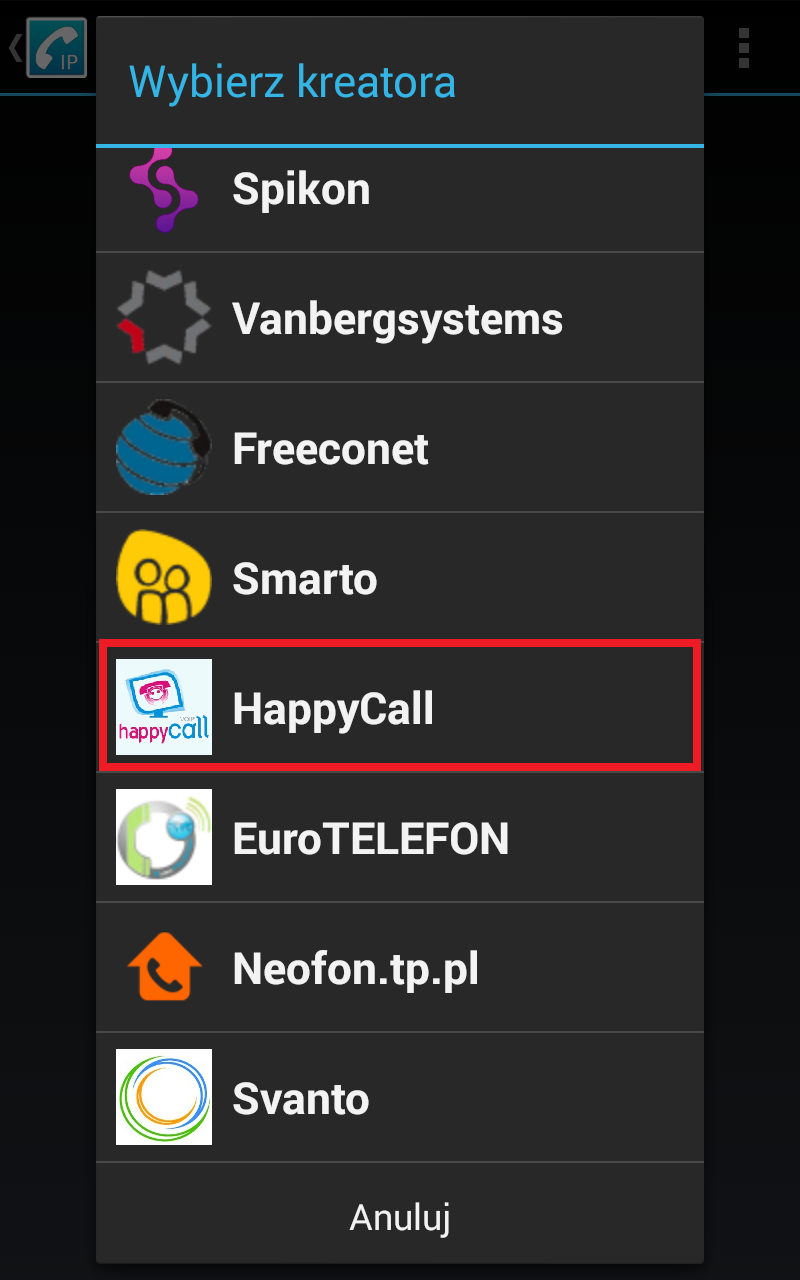Pick the Freeconet provider
Viewport: 800px width, 1280px height.
400,448
